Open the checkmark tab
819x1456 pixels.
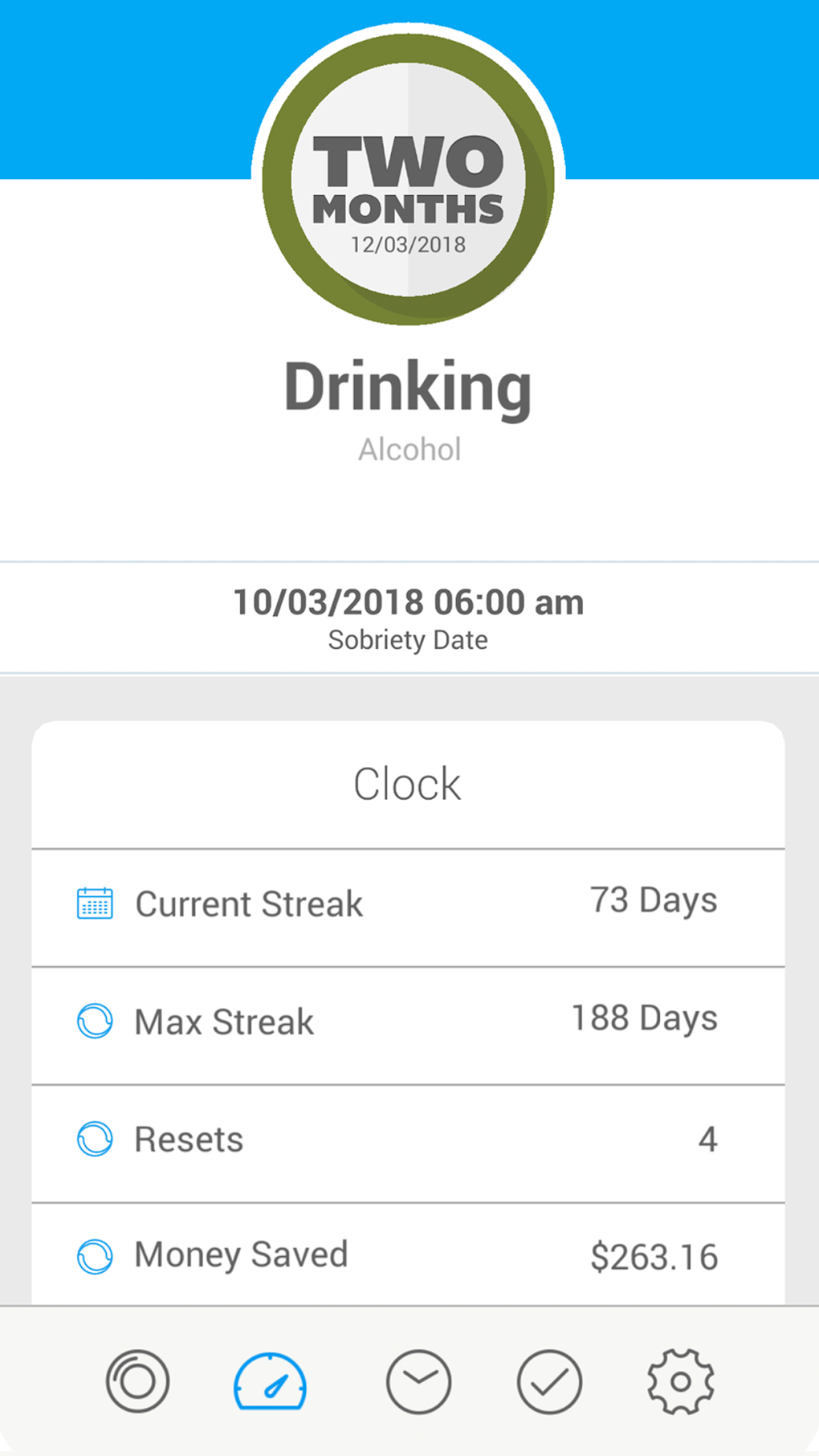(x=549, y=1381)
